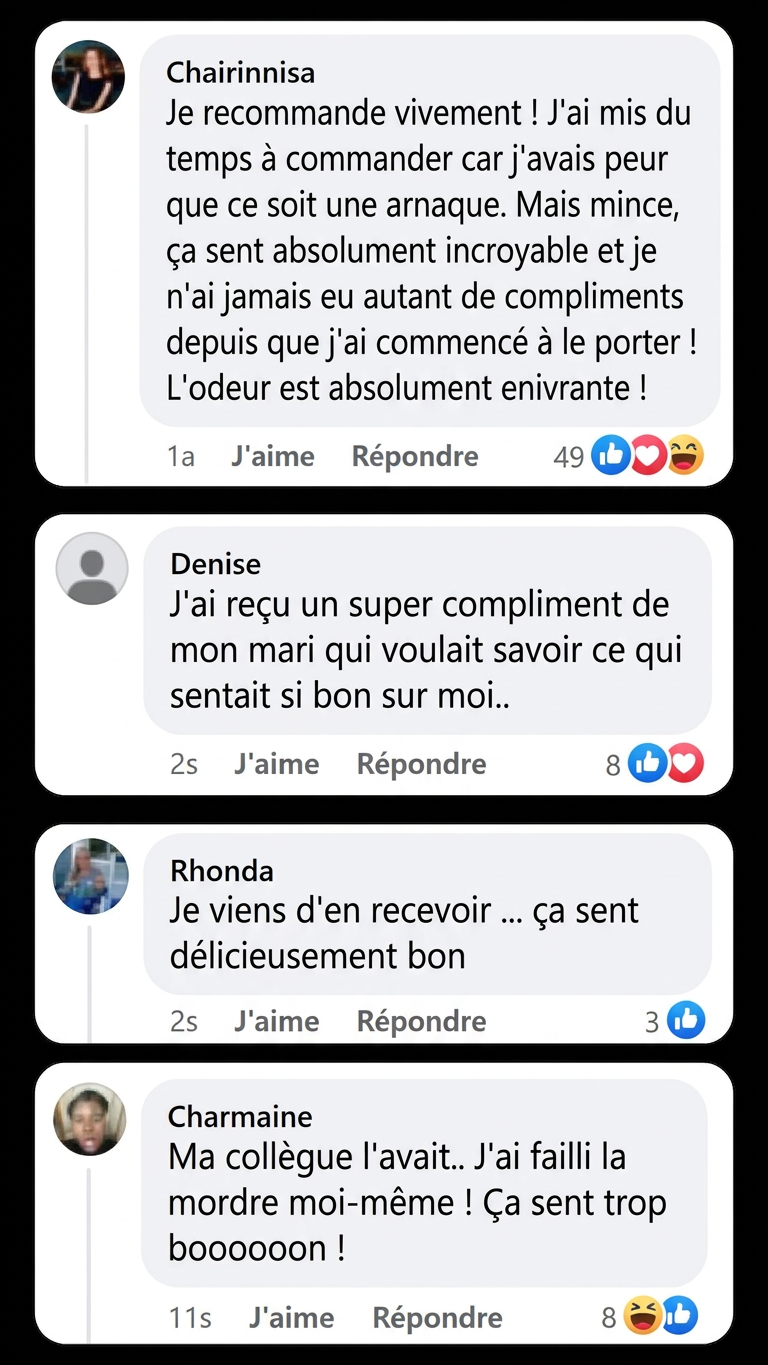Click the laughing emoji icon on Charmaine's comment
The image size is (768, 1365).
[642, 1315]
